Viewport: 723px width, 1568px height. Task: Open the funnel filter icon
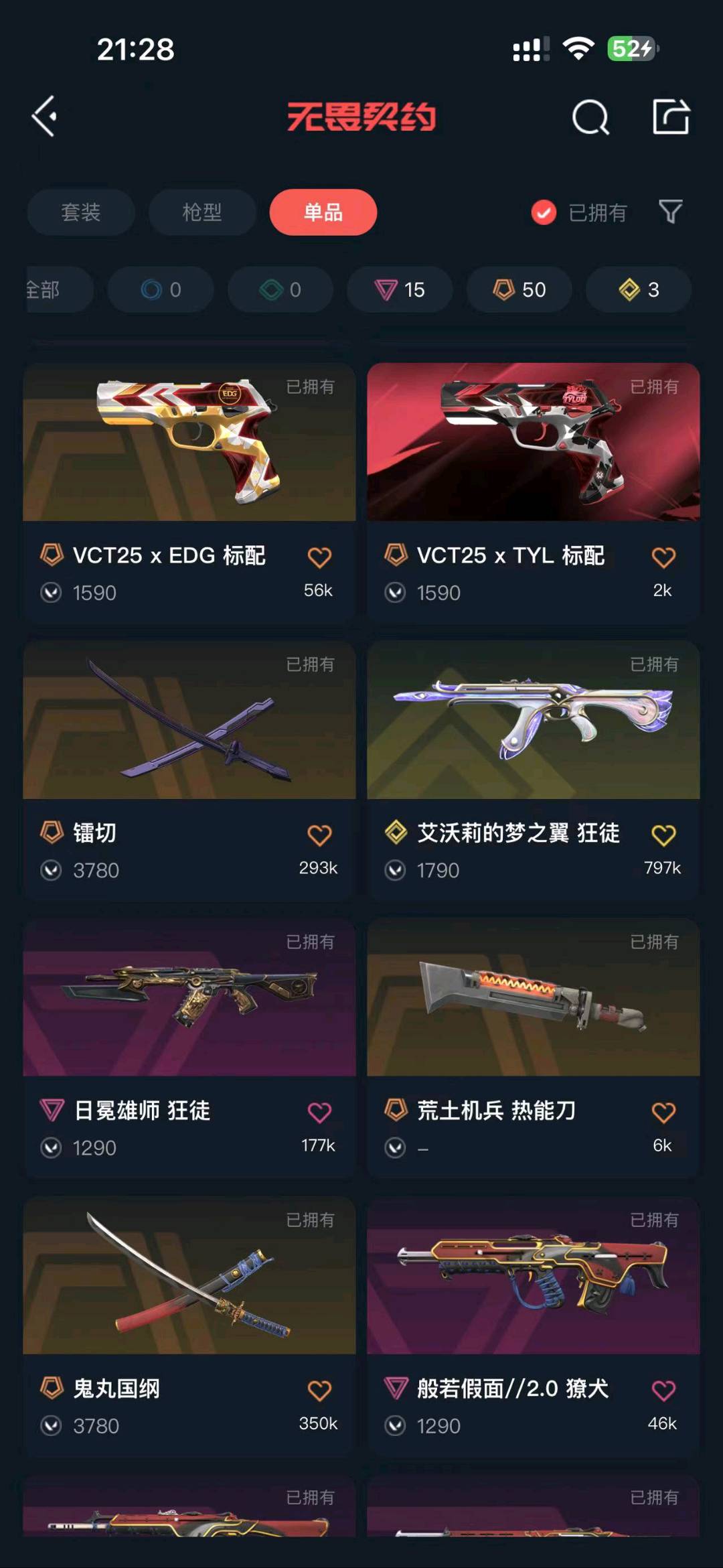[x=670, y=212]
